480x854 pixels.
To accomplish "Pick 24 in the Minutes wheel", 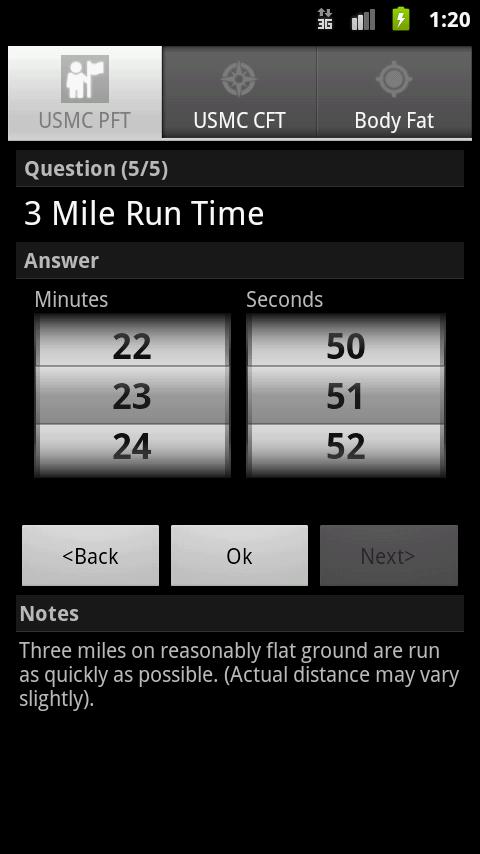I will [132, 447].
